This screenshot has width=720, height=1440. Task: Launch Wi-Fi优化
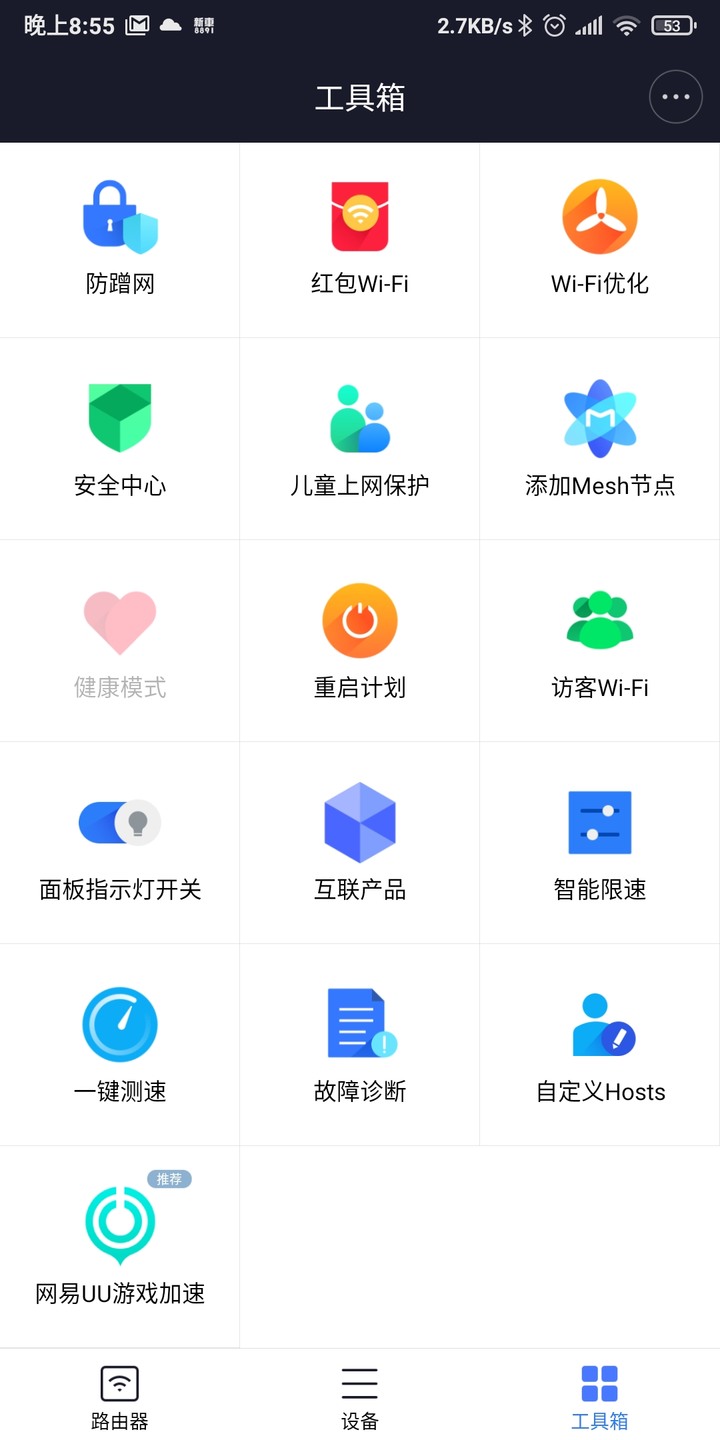click(600, 240)
